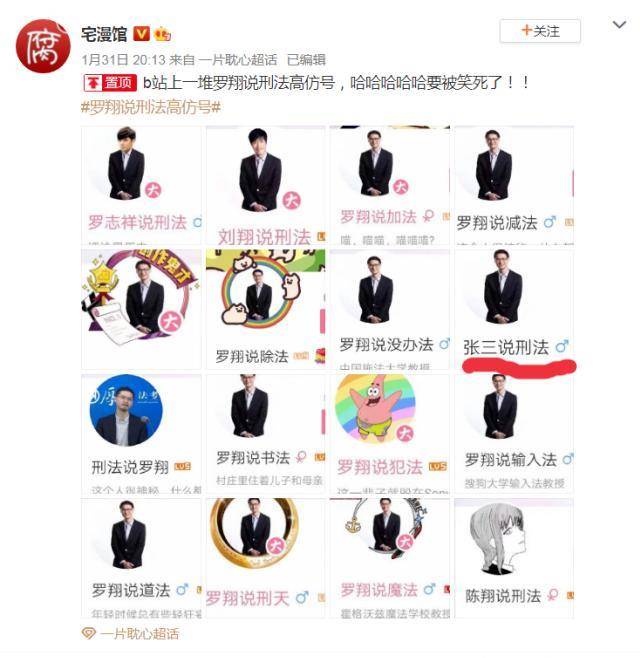Open the 宅漫馆 username link

click(x=104, y=33)
